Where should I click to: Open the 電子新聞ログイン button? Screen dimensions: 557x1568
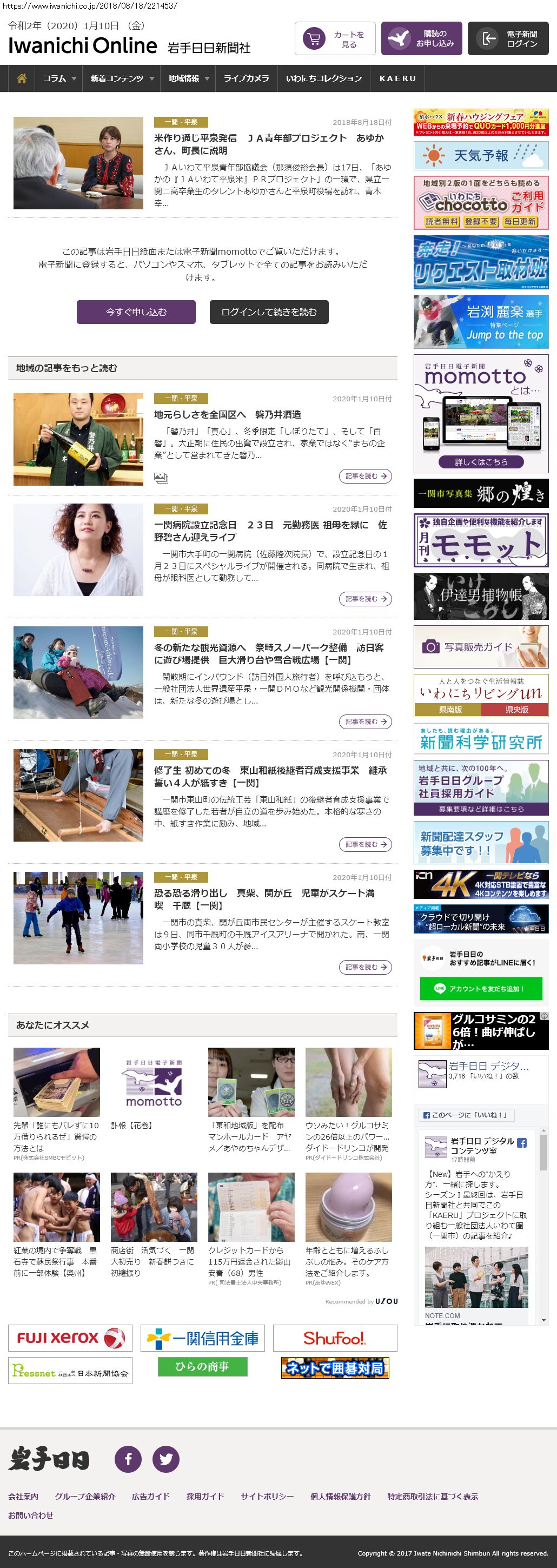pos(508,39)
